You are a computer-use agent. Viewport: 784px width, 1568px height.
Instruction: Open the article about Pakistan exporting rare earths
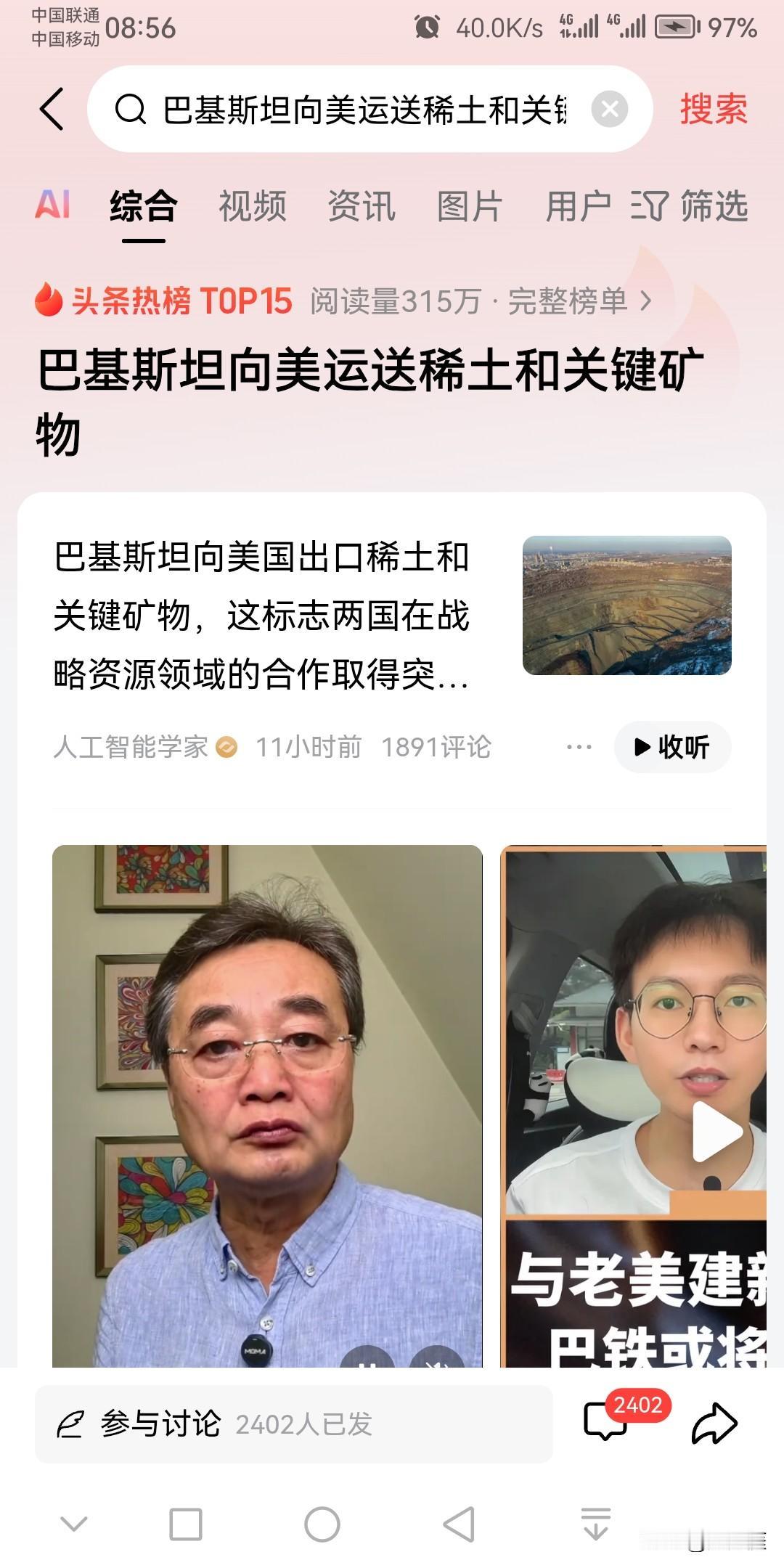(x=261, y=616)
